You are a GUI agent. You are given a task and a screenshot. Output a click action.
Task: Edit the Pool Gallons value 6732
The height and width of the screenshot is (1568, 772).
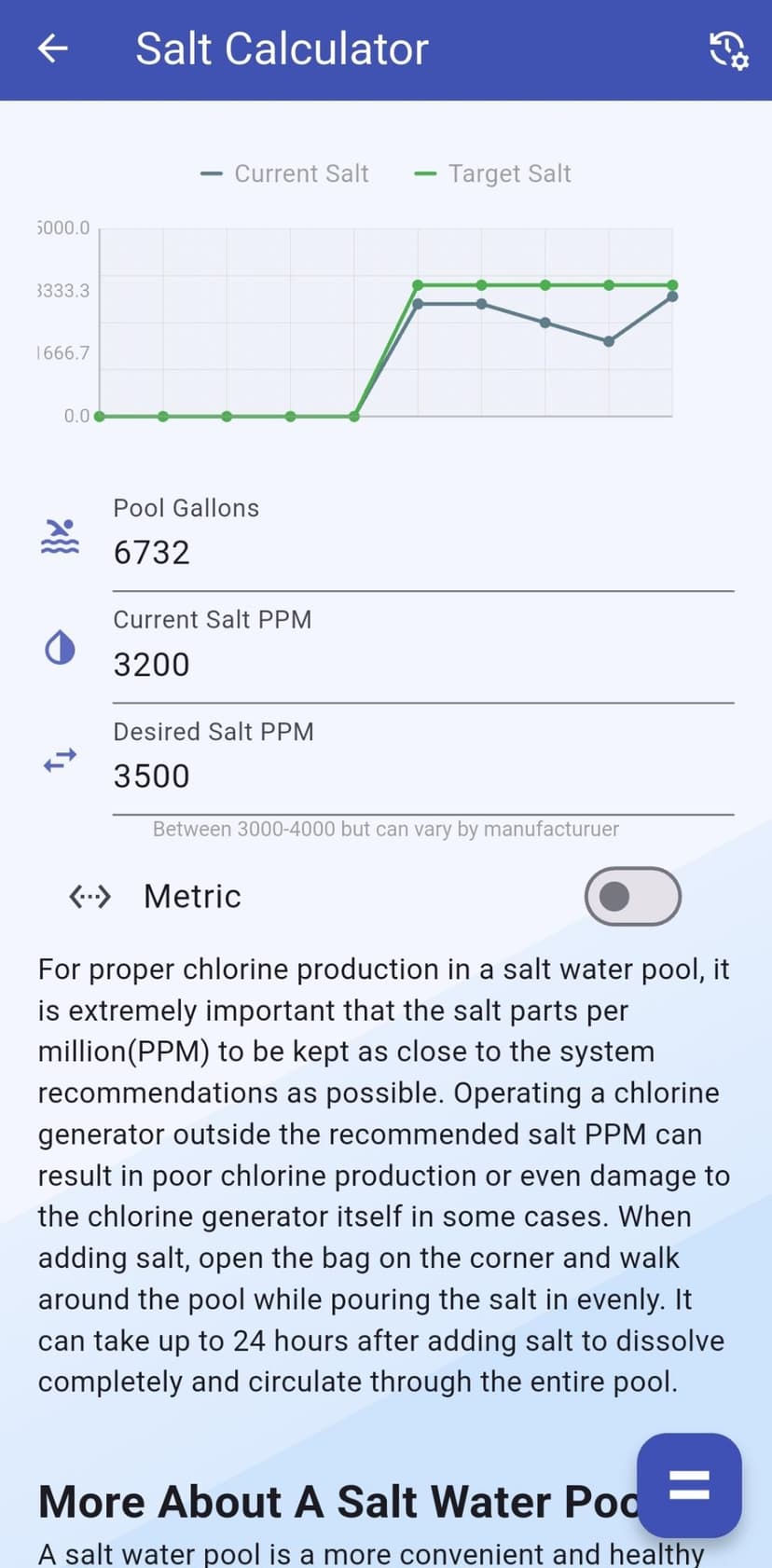[x=152, y=552]
